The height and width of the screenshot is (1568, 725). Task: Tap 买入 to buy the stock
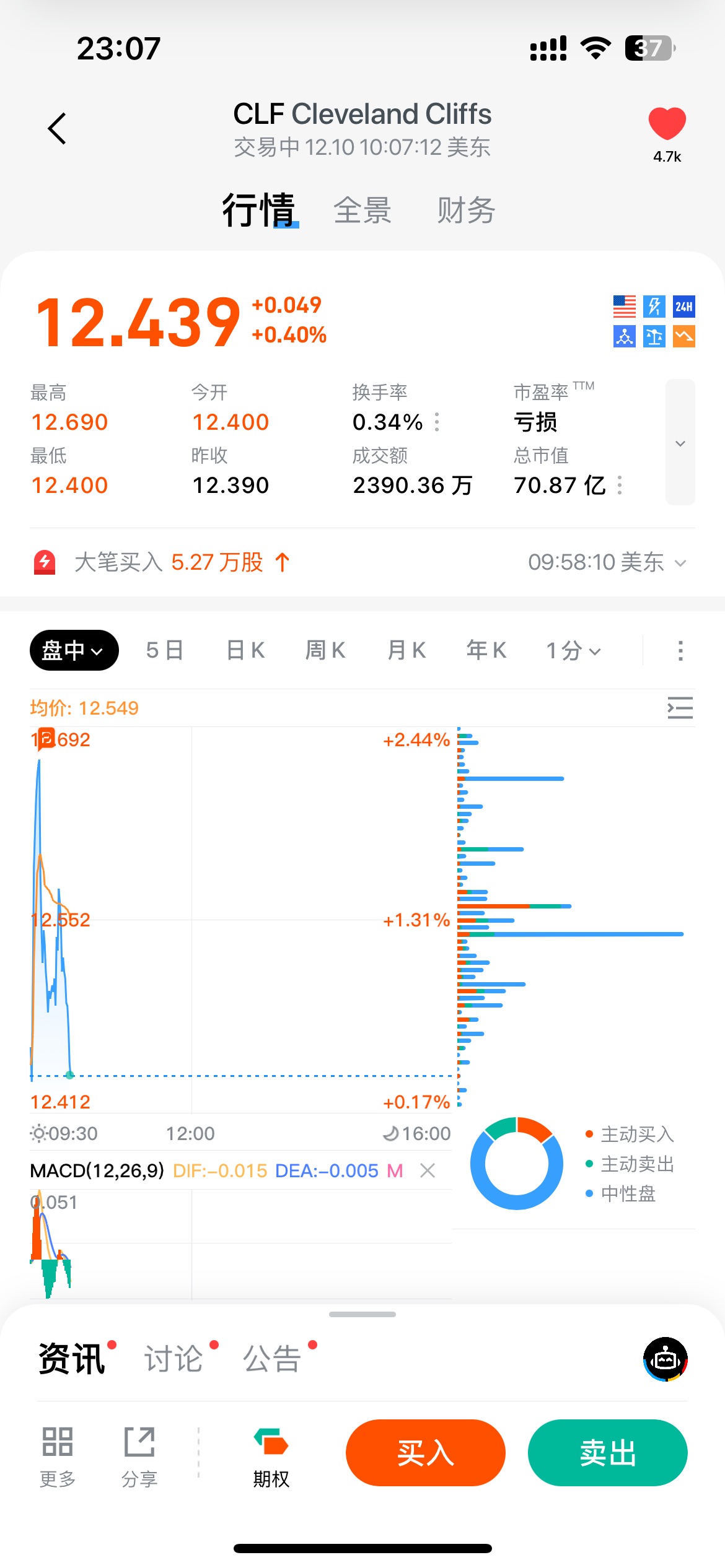pos(425,1453)
